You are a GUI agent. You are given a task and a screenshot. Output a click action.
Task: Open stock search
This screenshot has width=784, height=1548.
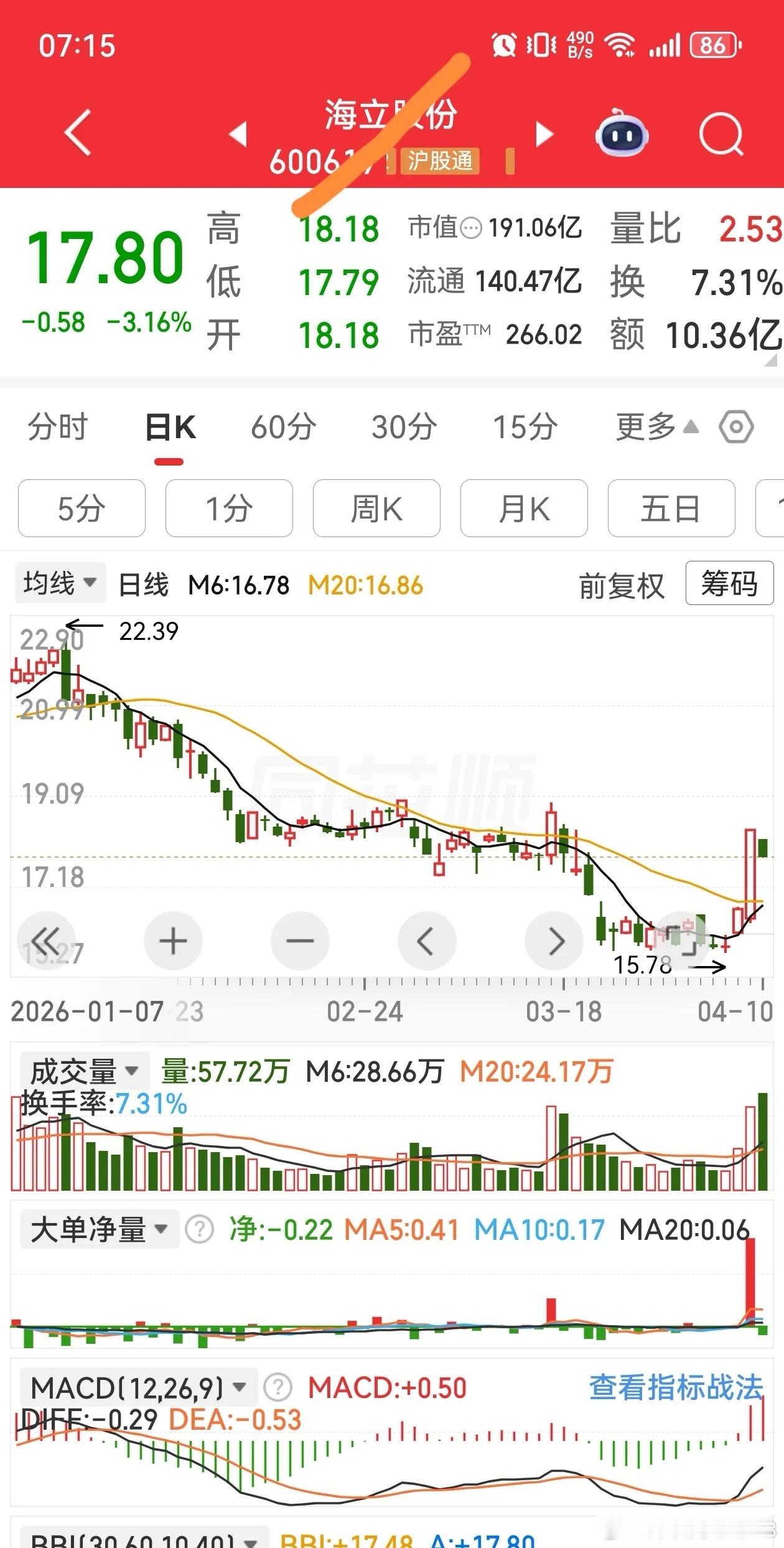721,134
